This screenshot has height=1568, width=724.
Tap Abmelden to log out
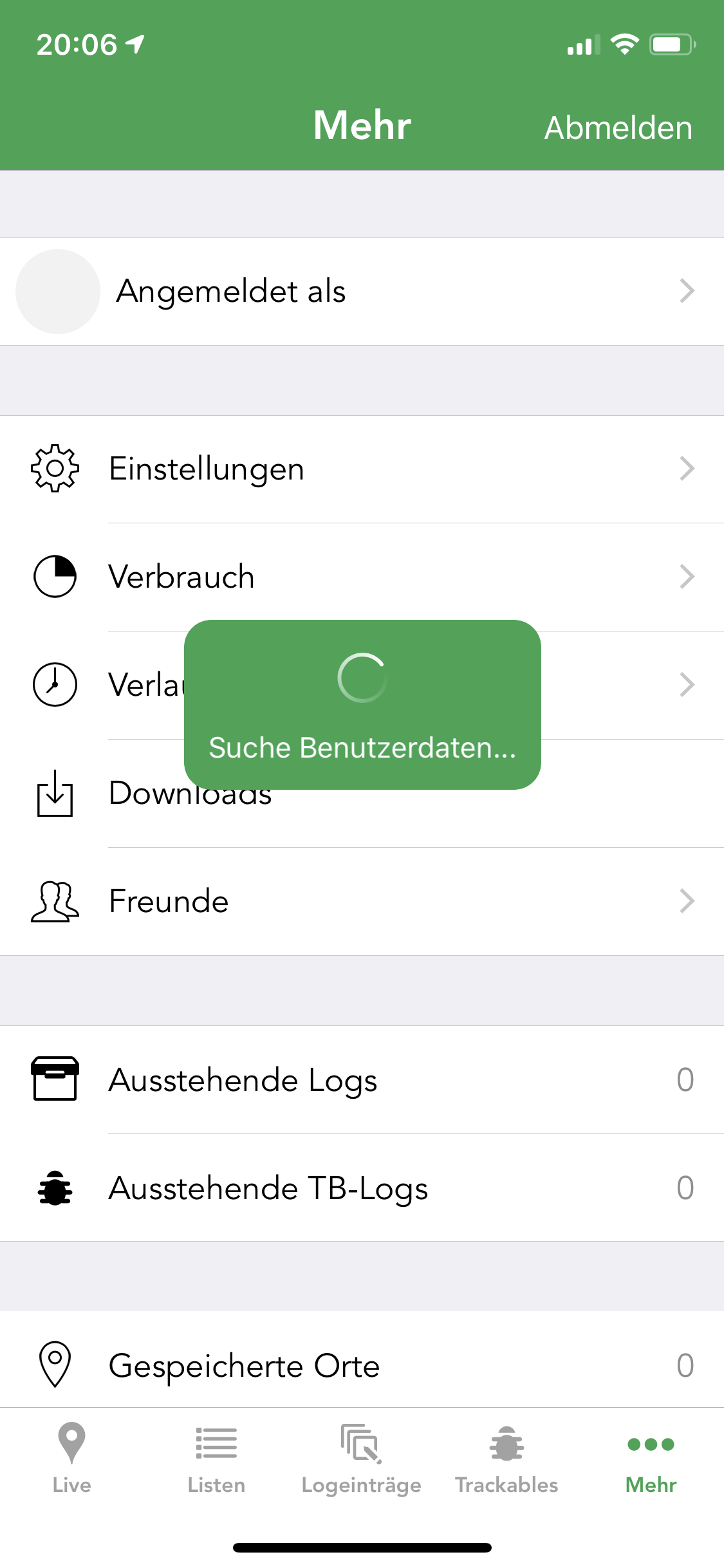point(618,127)
